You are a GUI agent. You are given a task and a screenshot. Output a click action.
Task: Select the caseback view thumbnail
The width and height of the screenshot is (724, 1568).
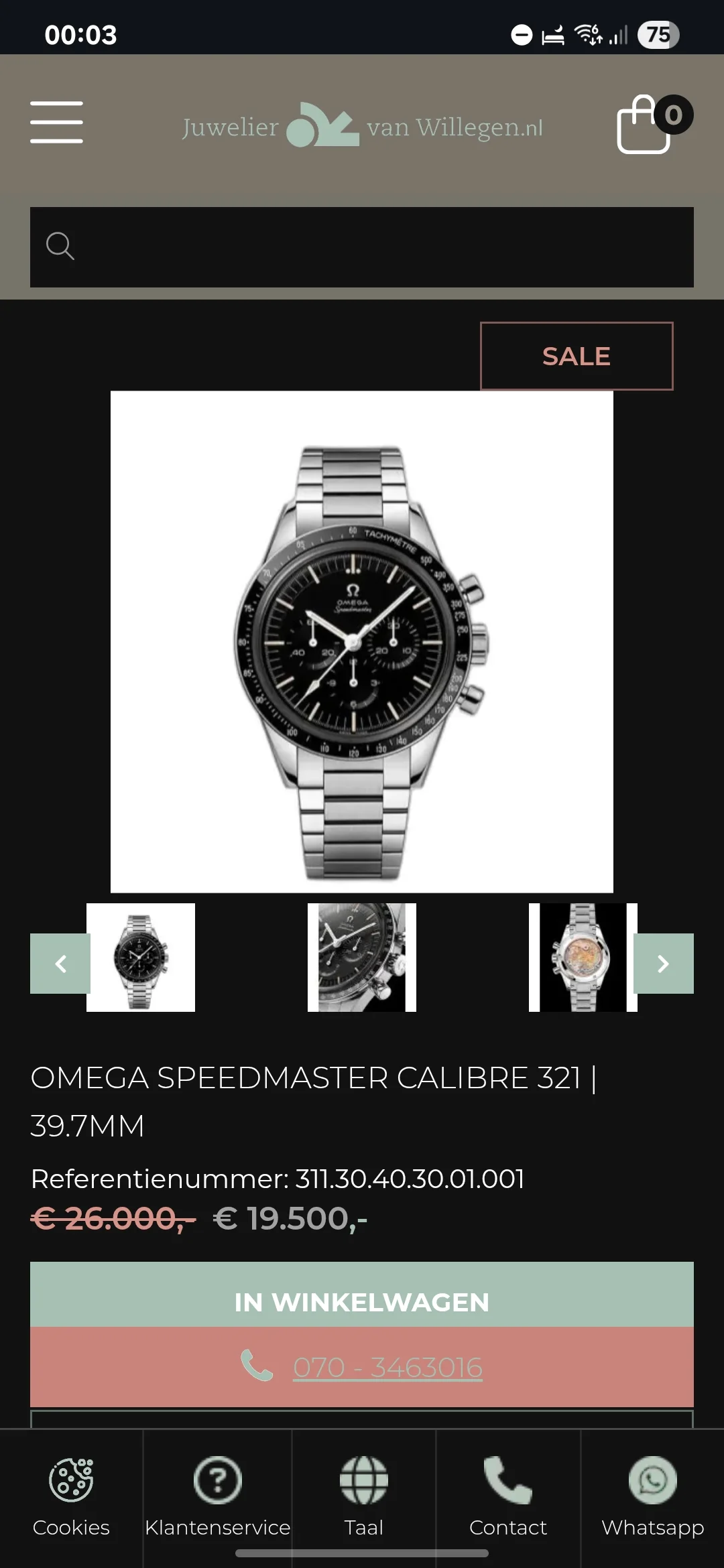(583, 958)
